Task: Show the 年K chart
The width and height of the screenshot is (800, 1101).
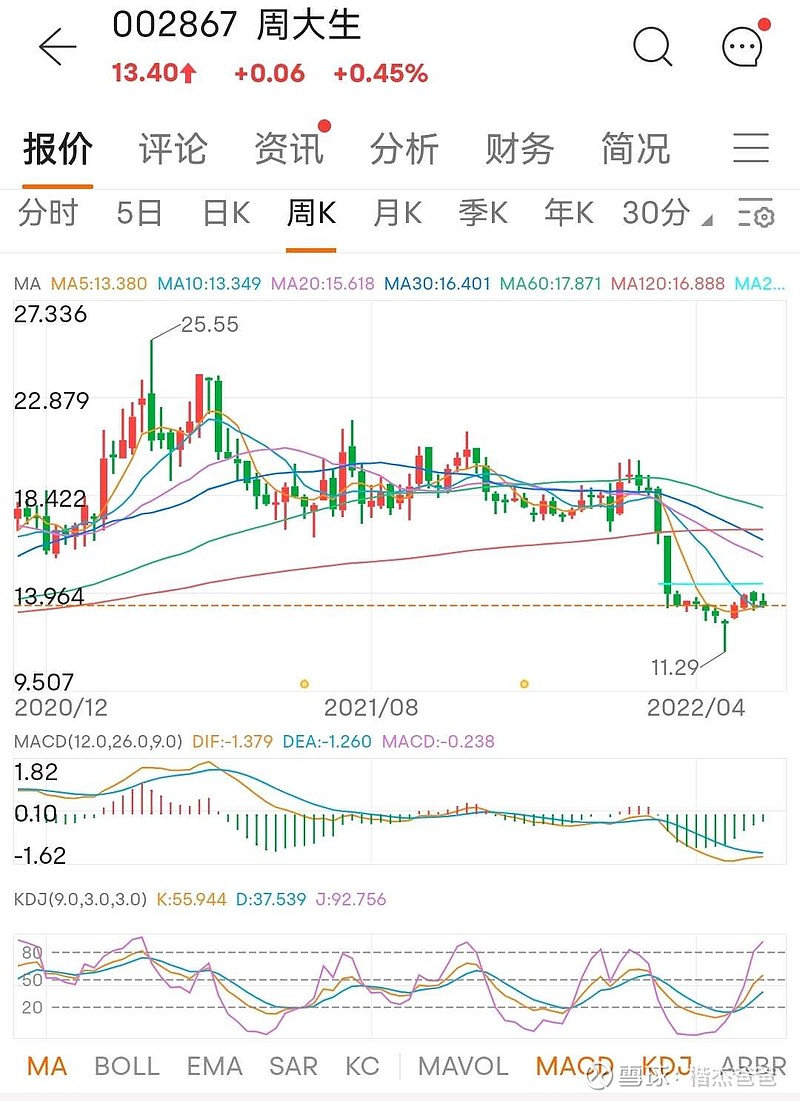Action: point(569,213)
